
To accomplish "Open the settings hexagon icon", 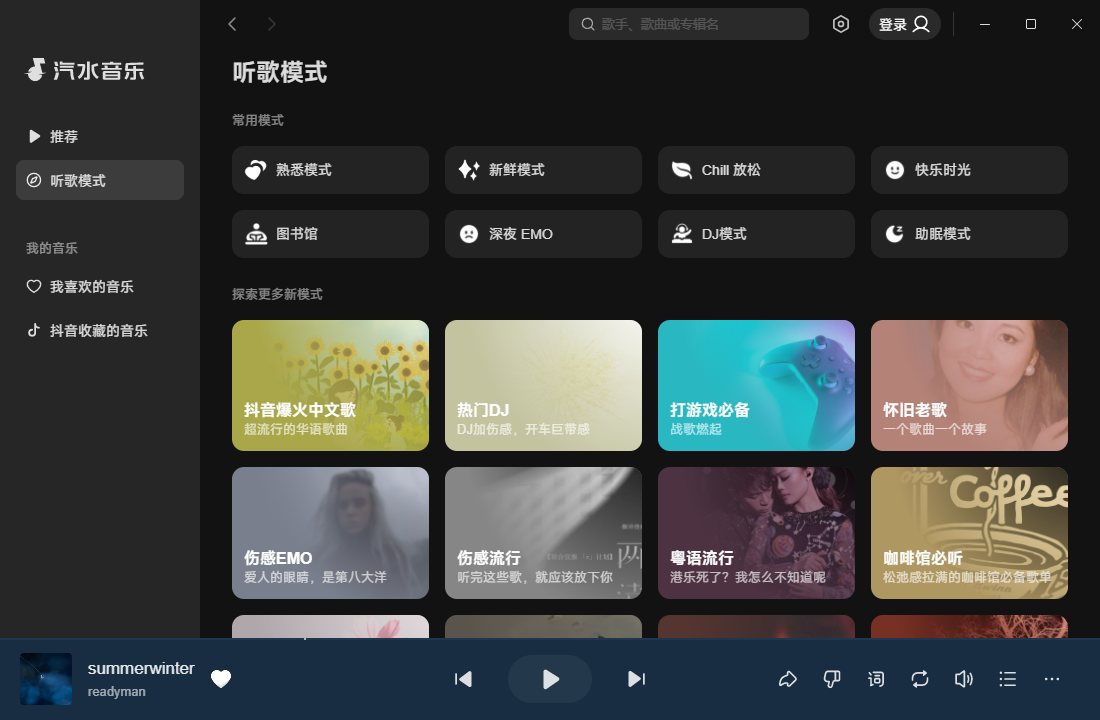I will point(841,24).
